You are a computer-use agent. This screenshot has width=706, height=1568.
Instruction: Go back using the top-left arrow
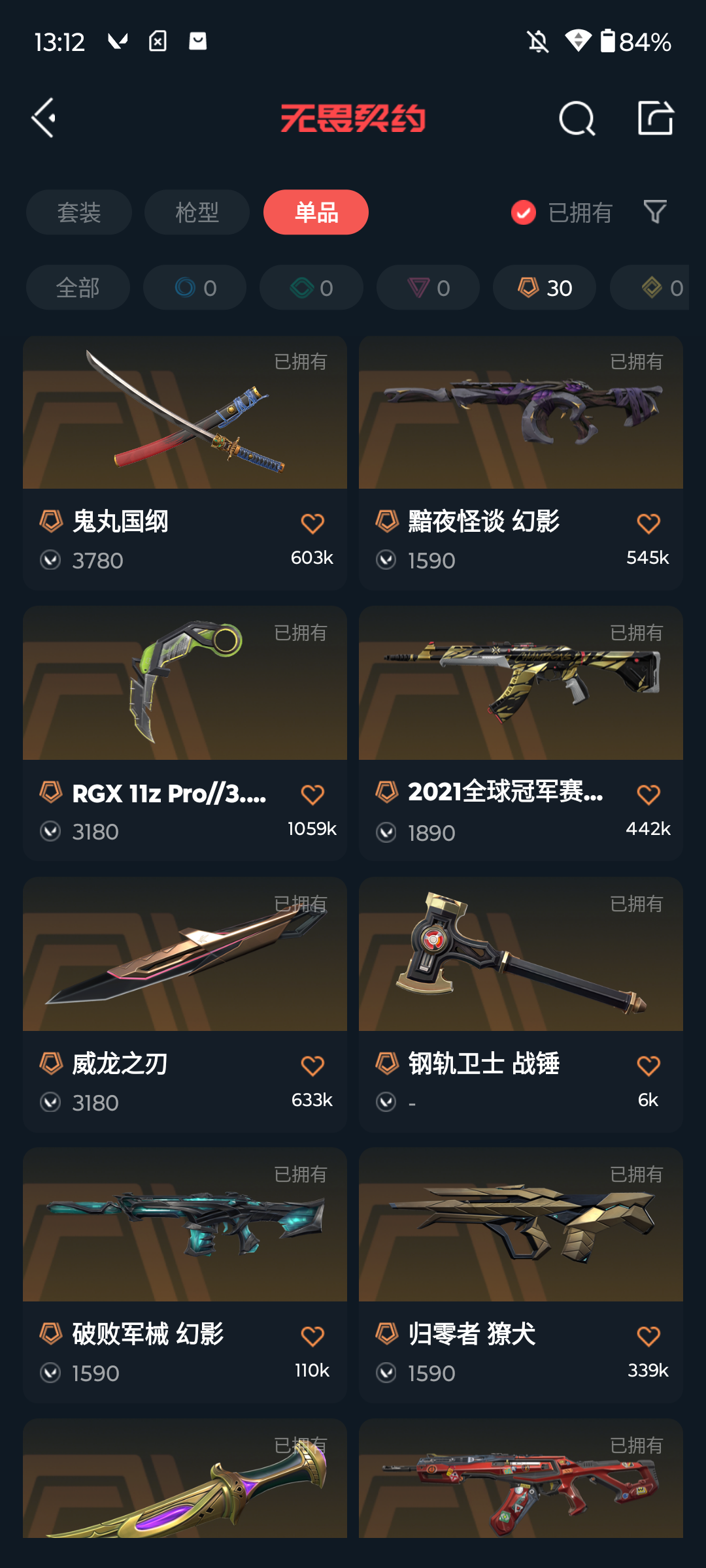coord(44,118)
